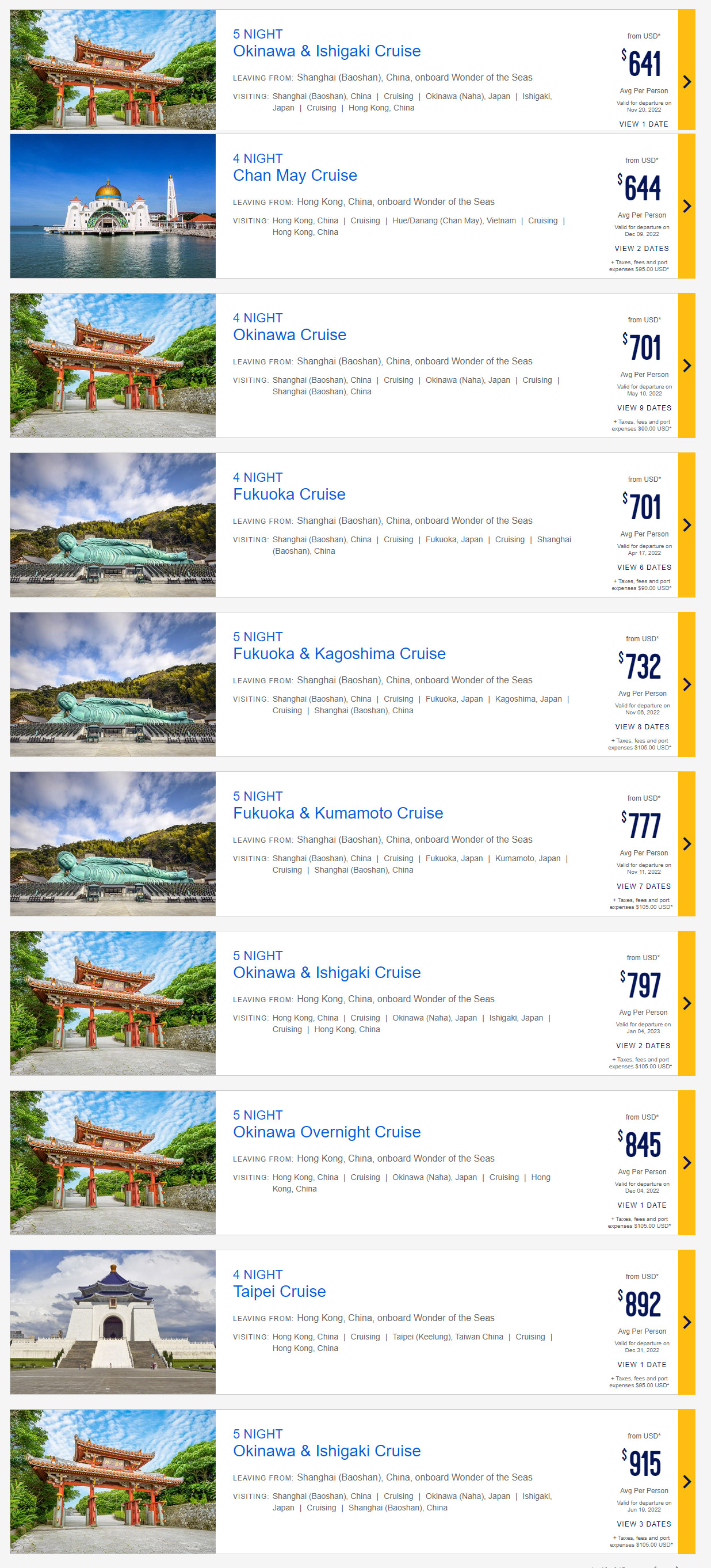View 3 dates for the $915 Okinawa cruise
This screenshot has height=1568, width=711.
[x=644, y=1524]
